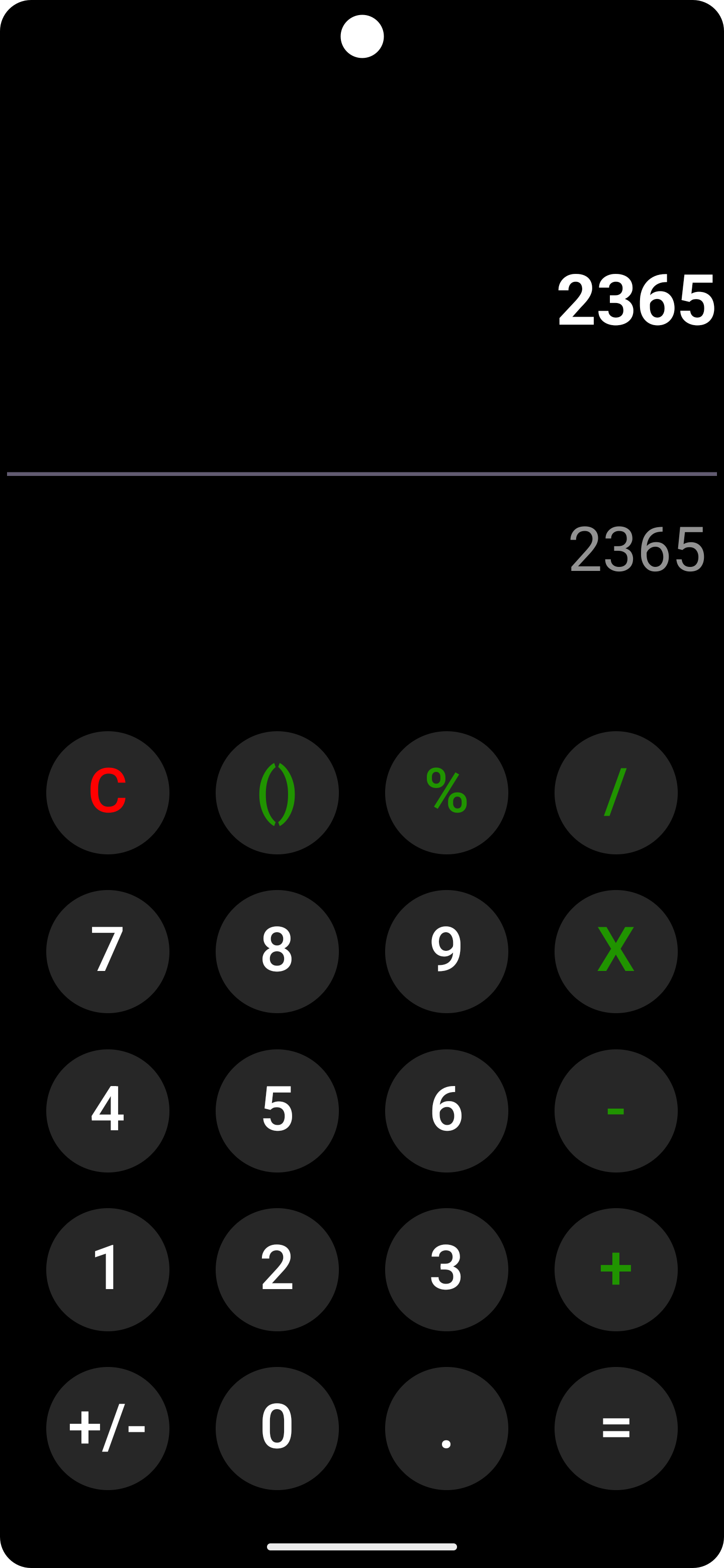Enter digit 2
This screenshot has height=1568, width=724.
click(277, 1270)
